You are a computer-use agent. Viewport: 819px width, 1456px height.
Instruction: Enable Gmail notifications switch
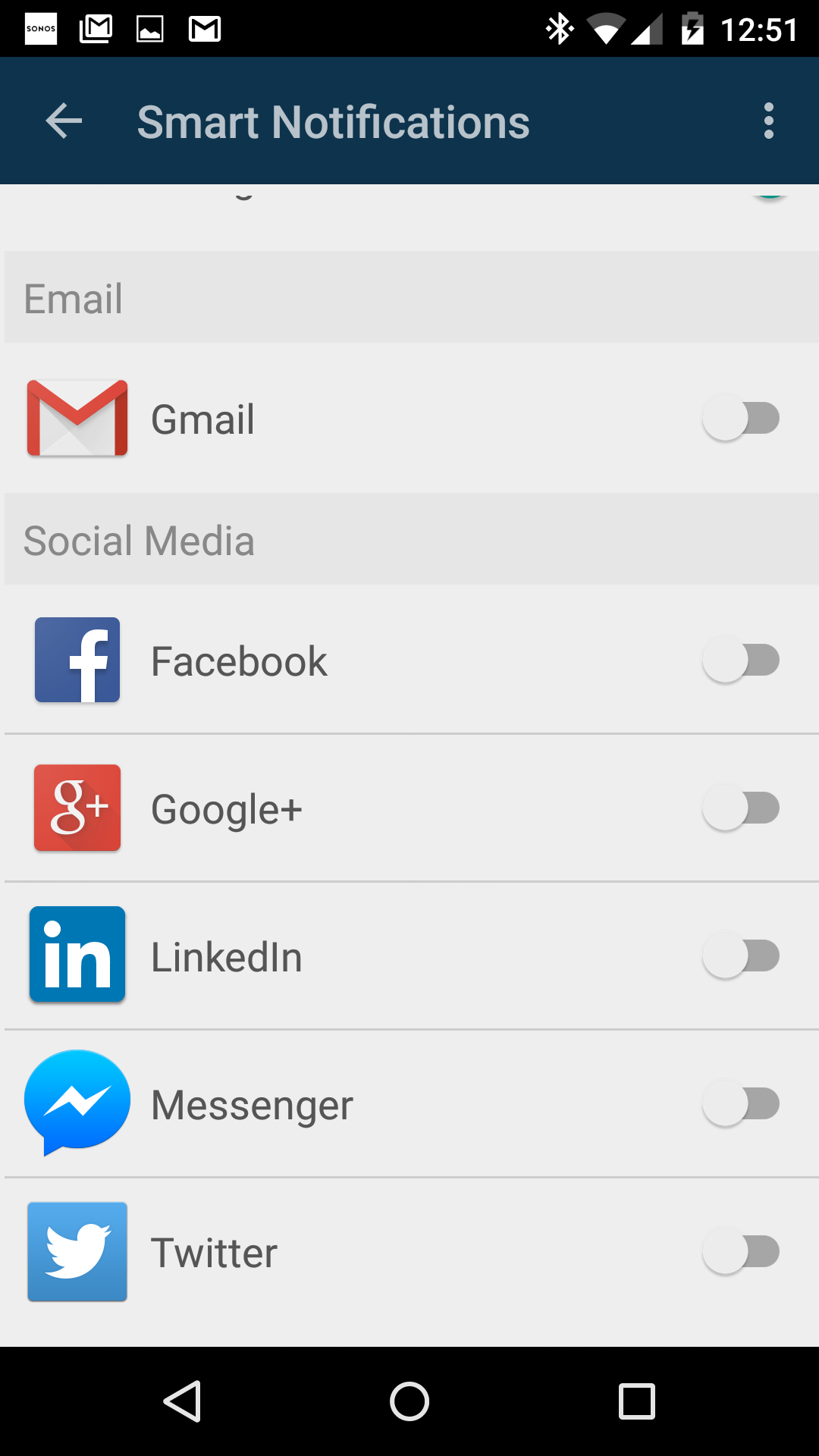741,418
